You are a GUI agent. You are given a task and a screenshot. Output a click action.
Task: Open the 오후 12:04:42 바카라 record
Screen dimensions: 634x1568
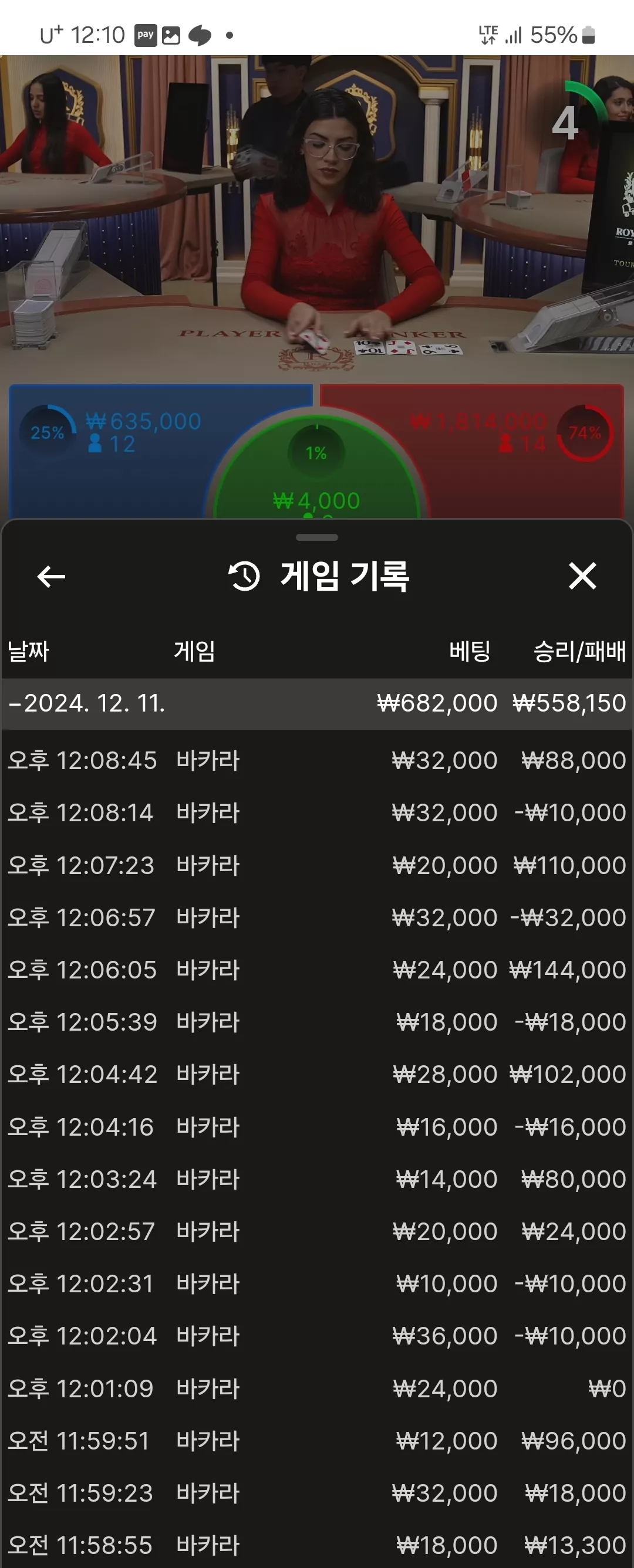point(316,1075)
